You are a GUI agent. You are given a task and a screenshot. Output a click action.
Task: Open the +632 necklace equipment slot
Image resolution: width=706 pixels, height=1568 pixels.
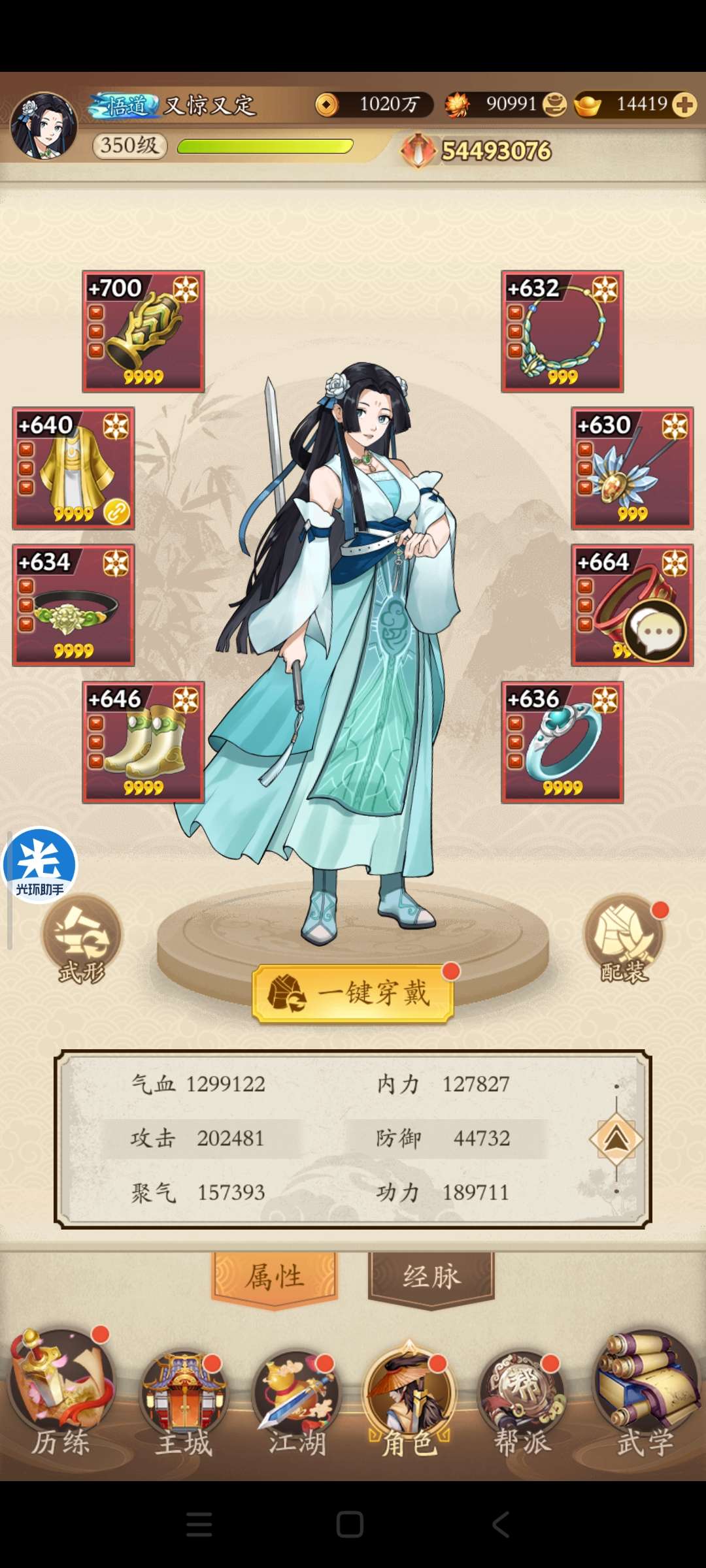point(562,331)
